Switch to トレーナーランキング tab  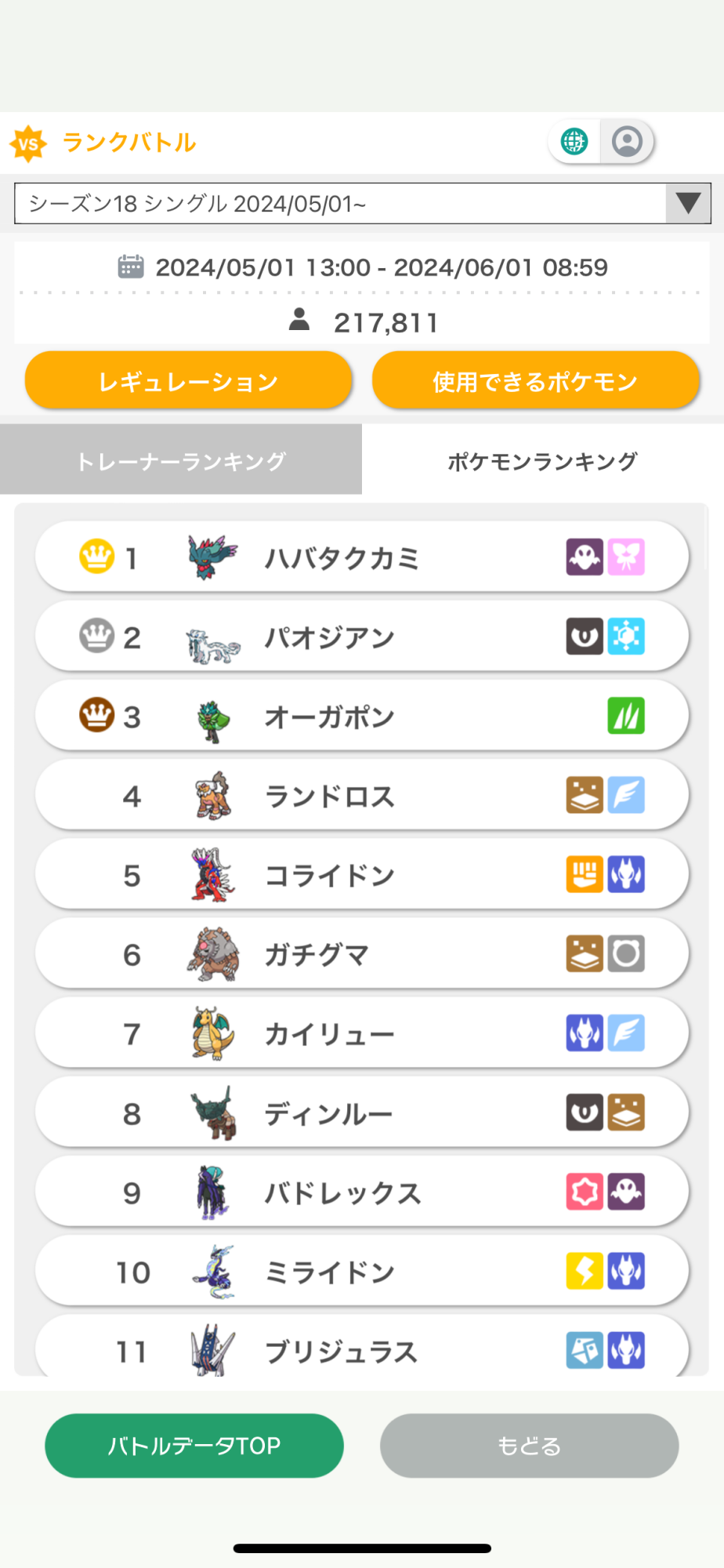[181, 460]
